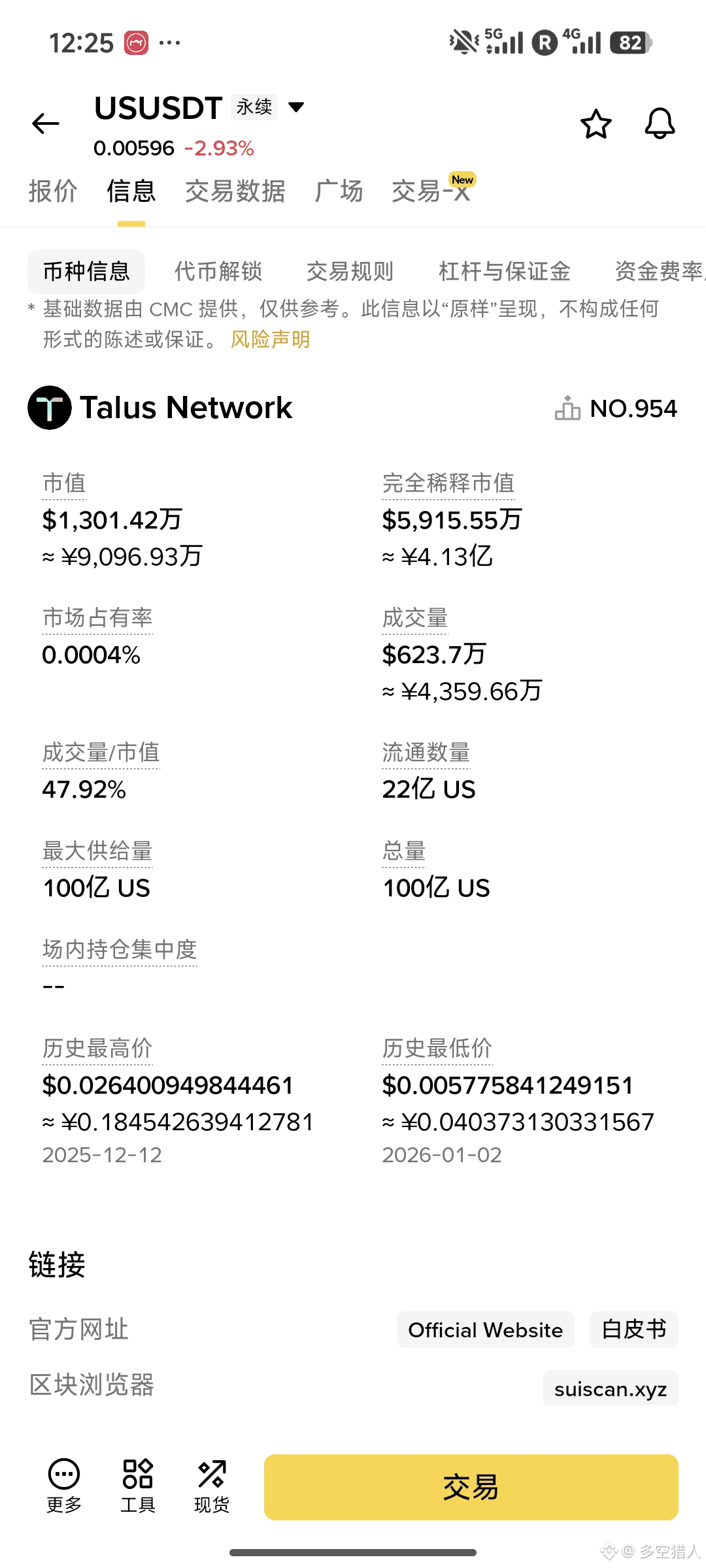Go back using the arrow icon

point(46,123)
